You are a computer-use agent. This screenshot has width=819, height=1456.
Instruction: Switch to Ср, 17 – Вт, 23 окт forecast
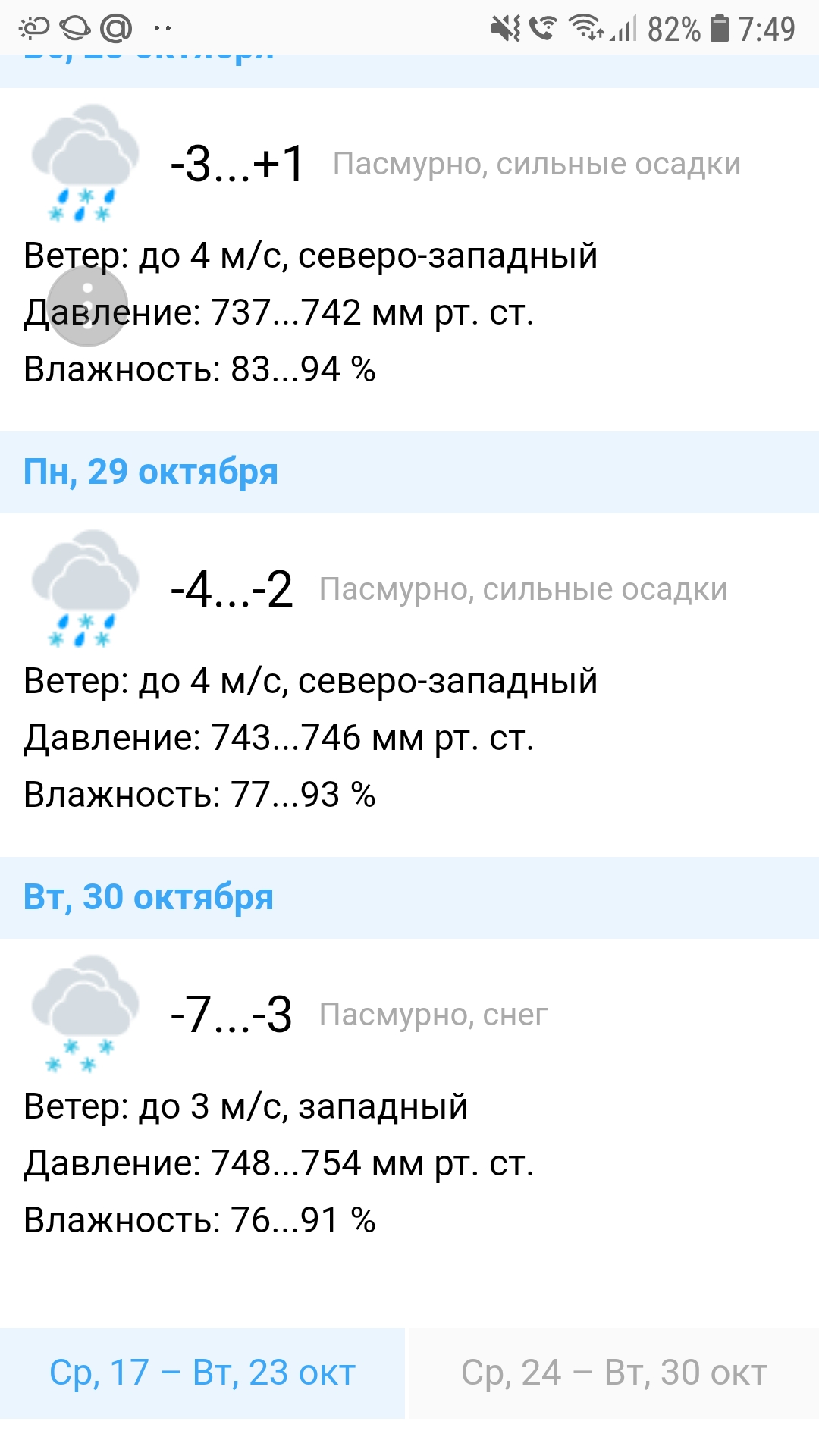point(202,1373)
